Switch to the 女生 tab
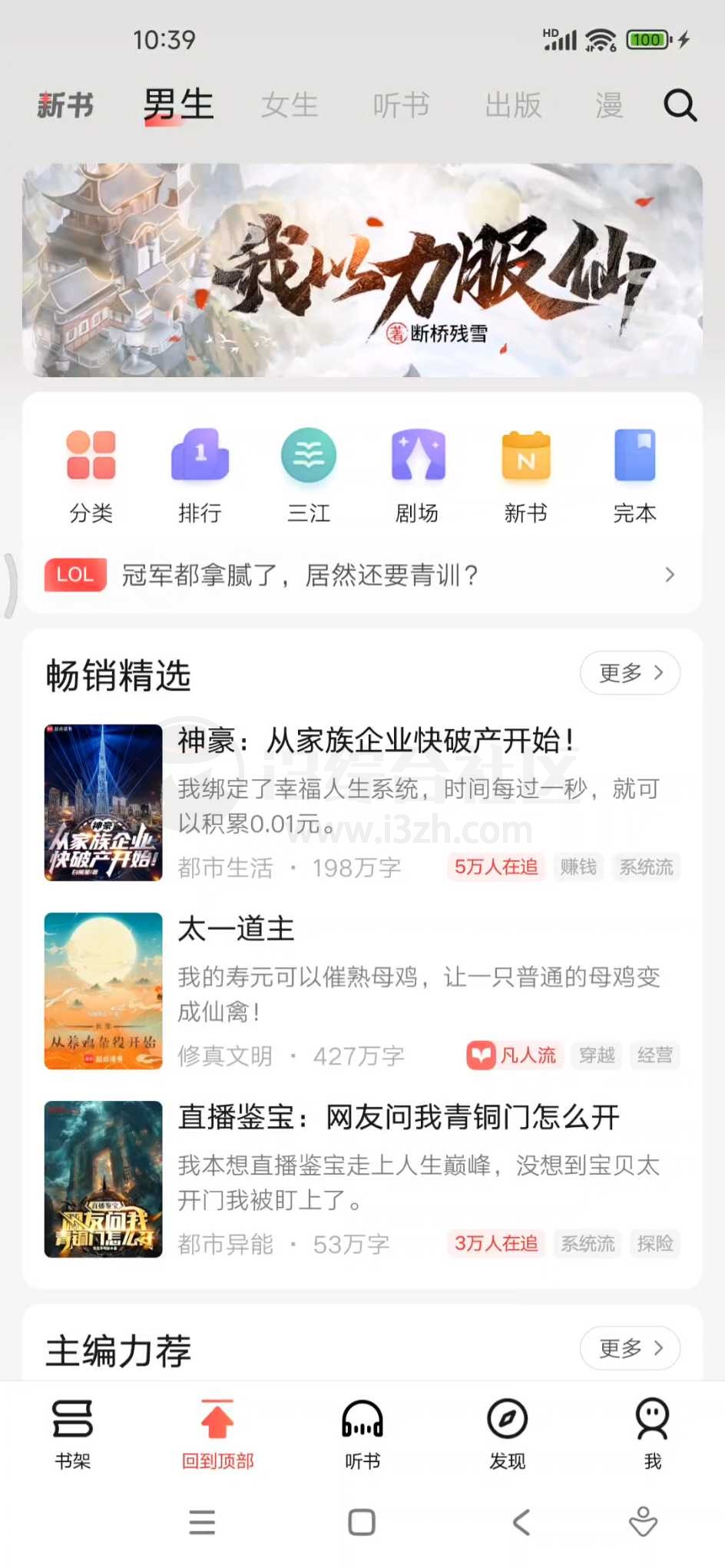Screen dimensions: 725x1568 (290, 105)
